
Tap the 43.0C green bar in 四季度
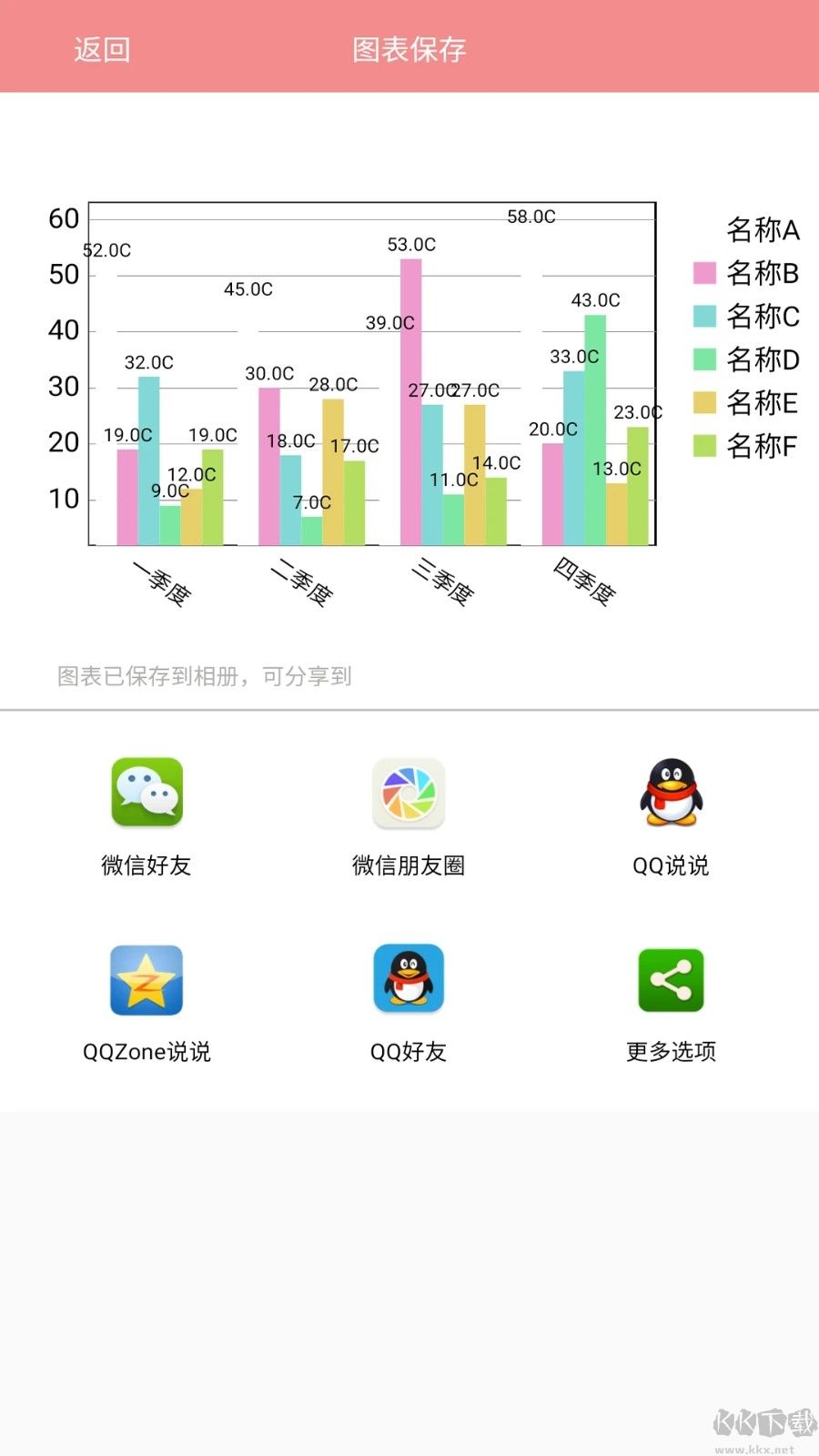tap(595, 428)
